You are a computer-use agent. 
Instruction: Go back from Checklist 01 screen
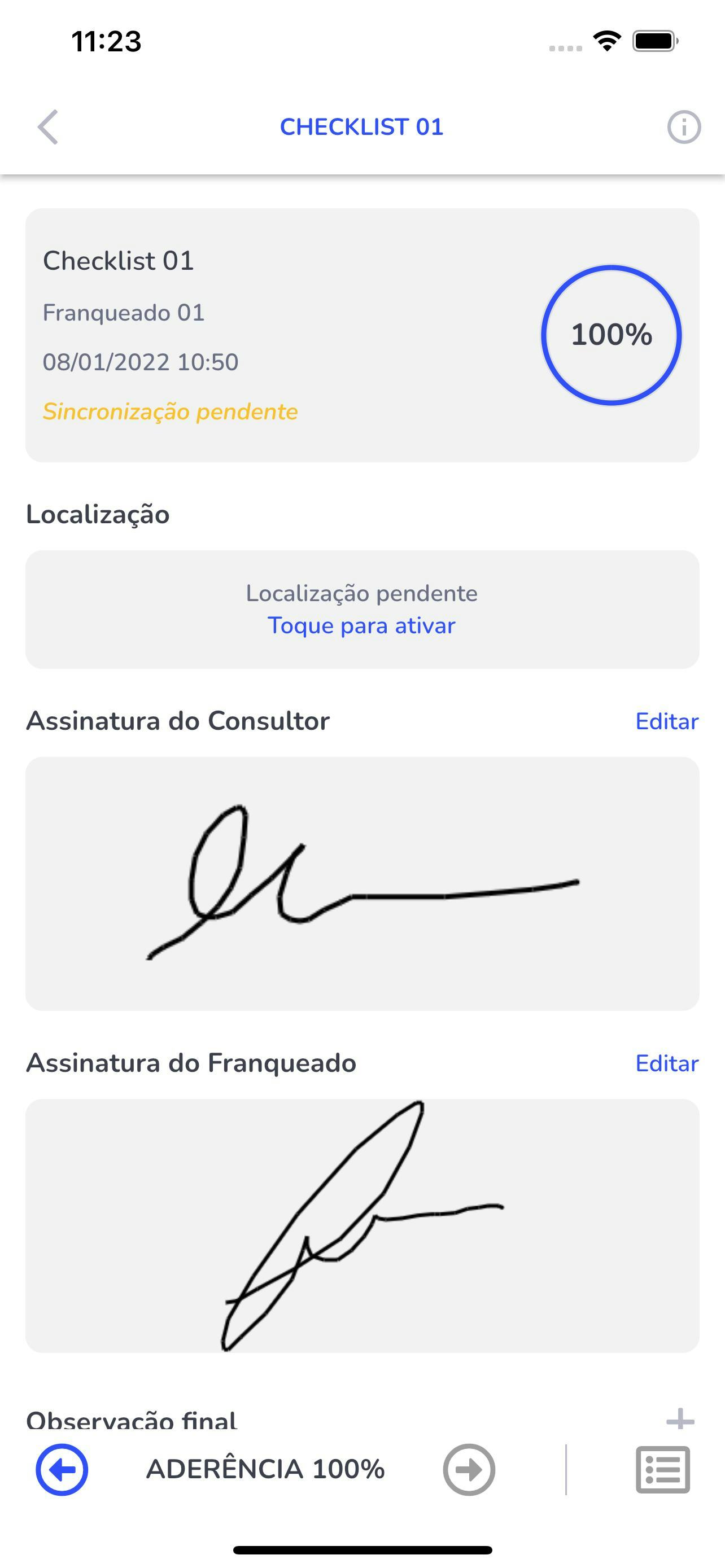coord(48,127)
